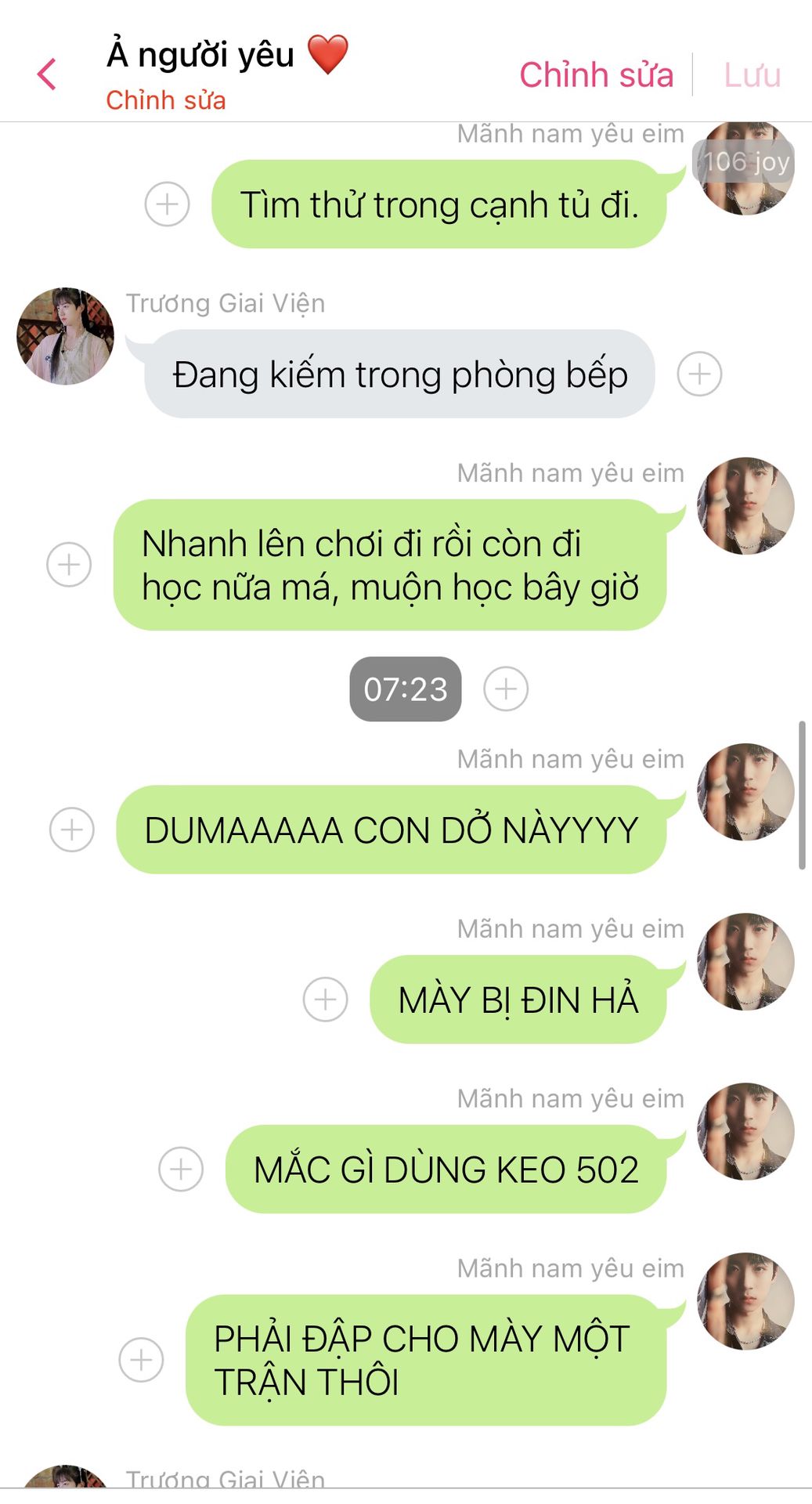Go back using the pink arrow

click(47, 74)
